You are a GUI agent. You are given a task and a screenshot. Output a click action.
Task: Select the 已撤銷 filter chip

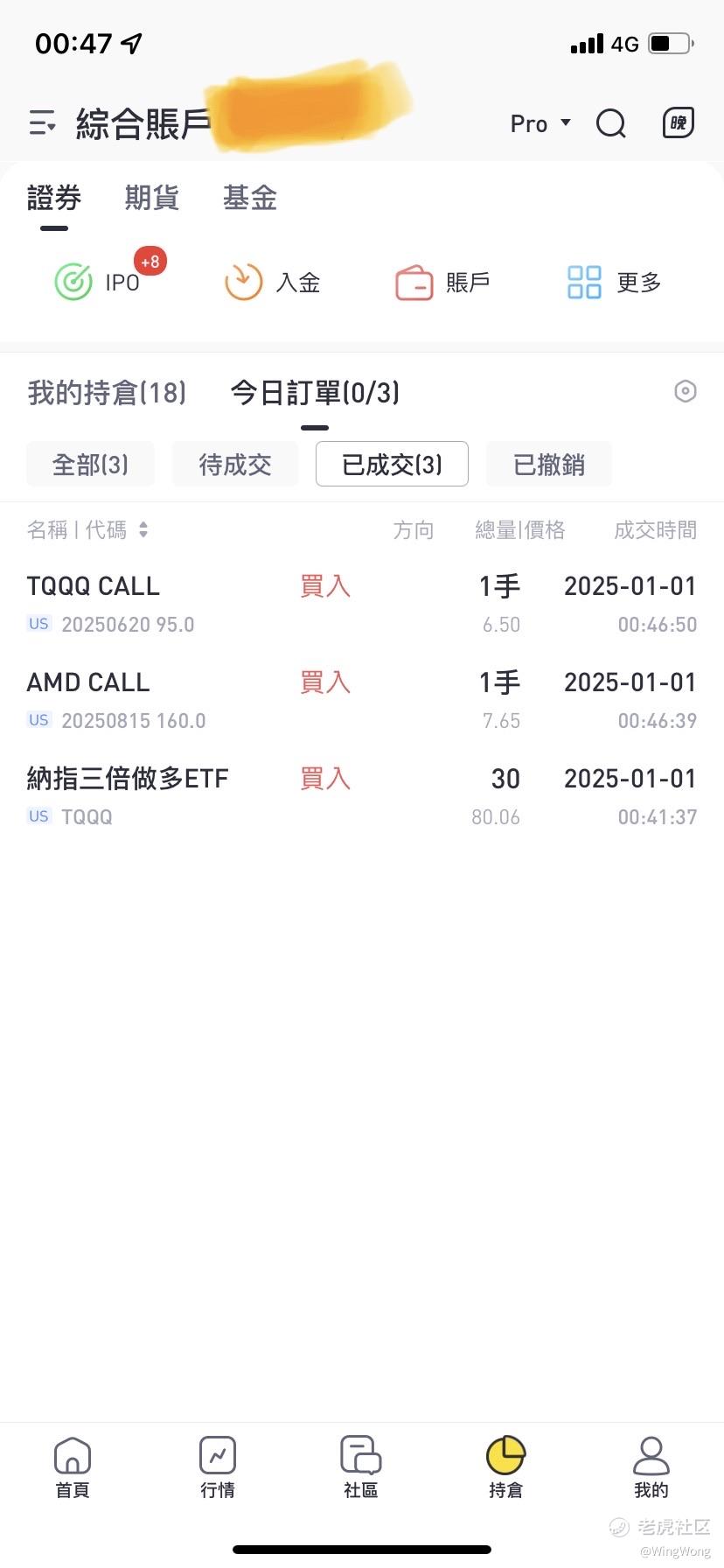click(x=549, y=464)
